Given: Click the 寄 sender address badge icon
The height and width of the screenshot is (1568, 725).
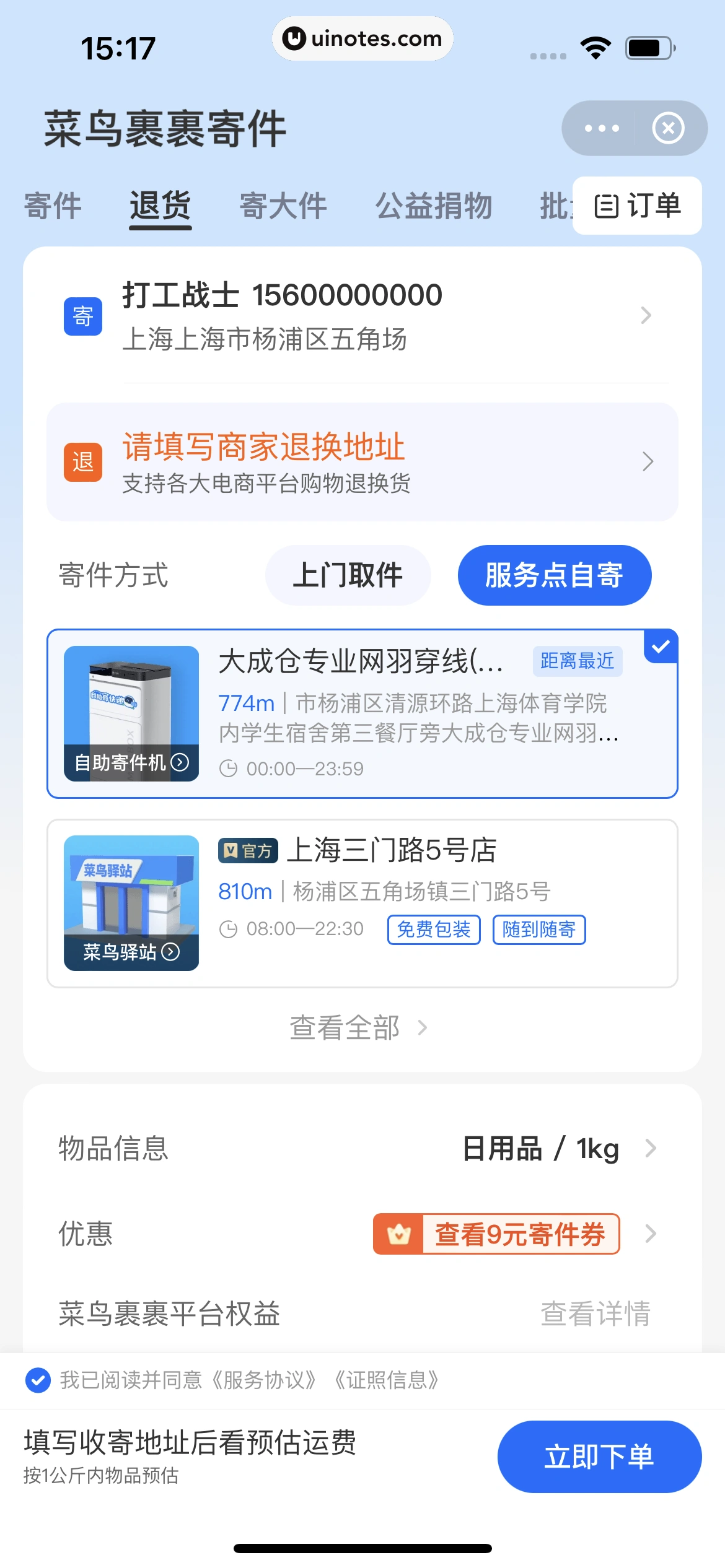Looking at the screenshot, I should click(x=83, y=316).
